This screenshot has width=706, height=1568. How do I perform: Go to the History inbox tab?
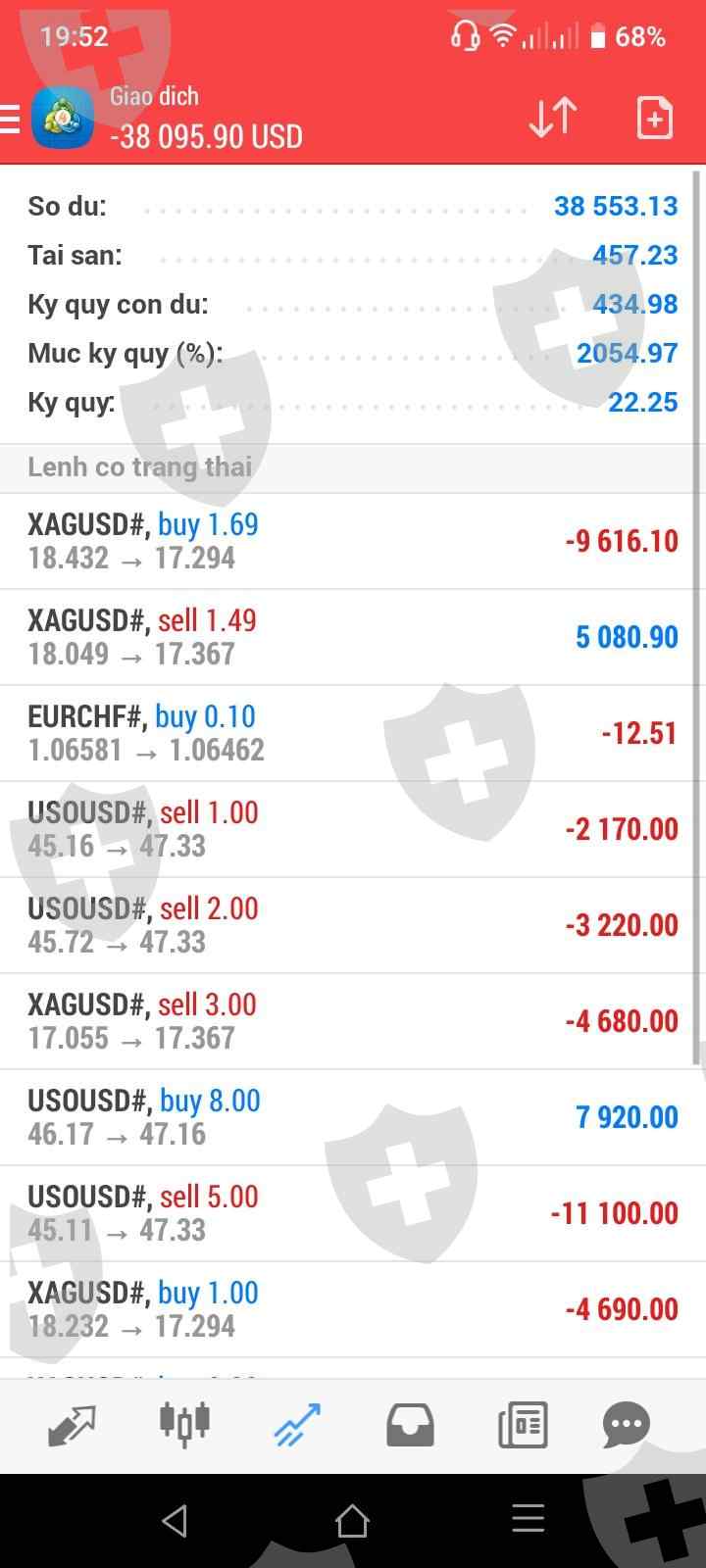[x=410, y=1425]
